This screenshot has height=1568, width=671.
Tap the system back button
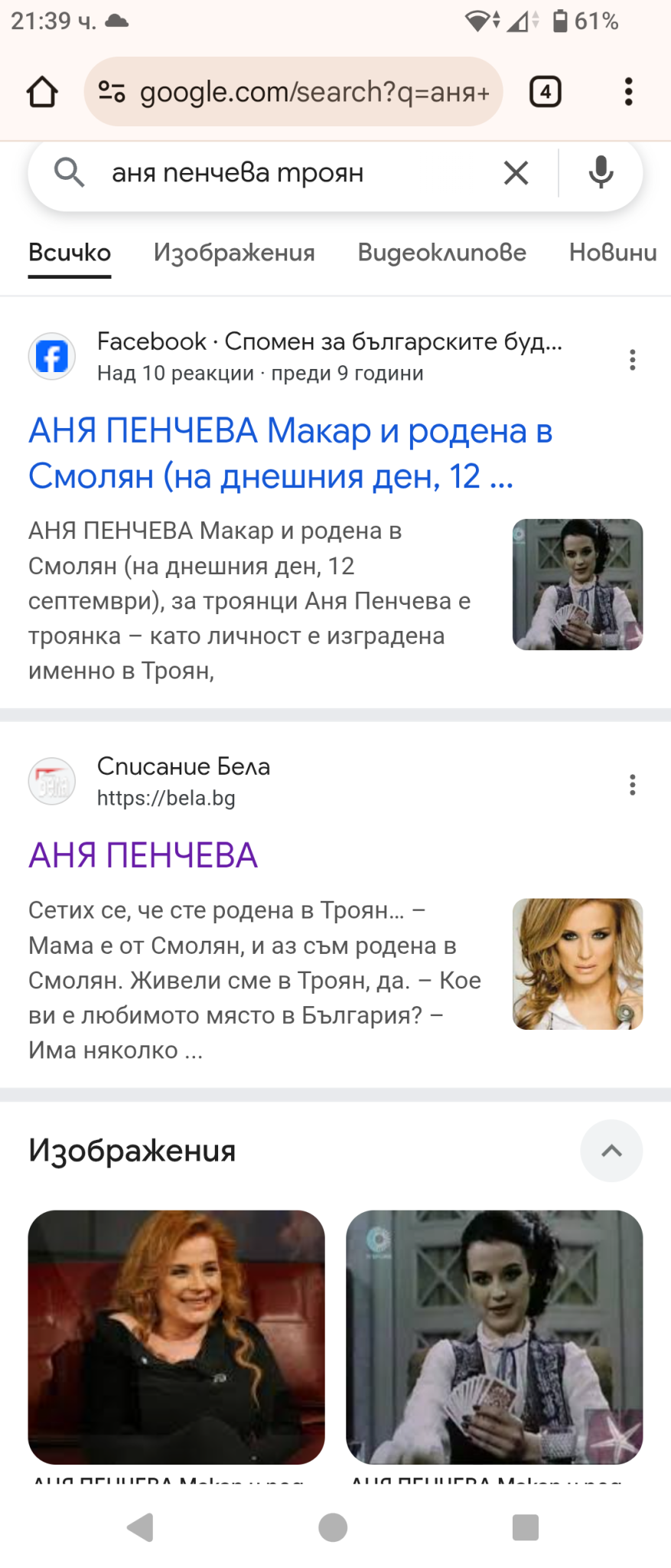[x=140, y=1527]
